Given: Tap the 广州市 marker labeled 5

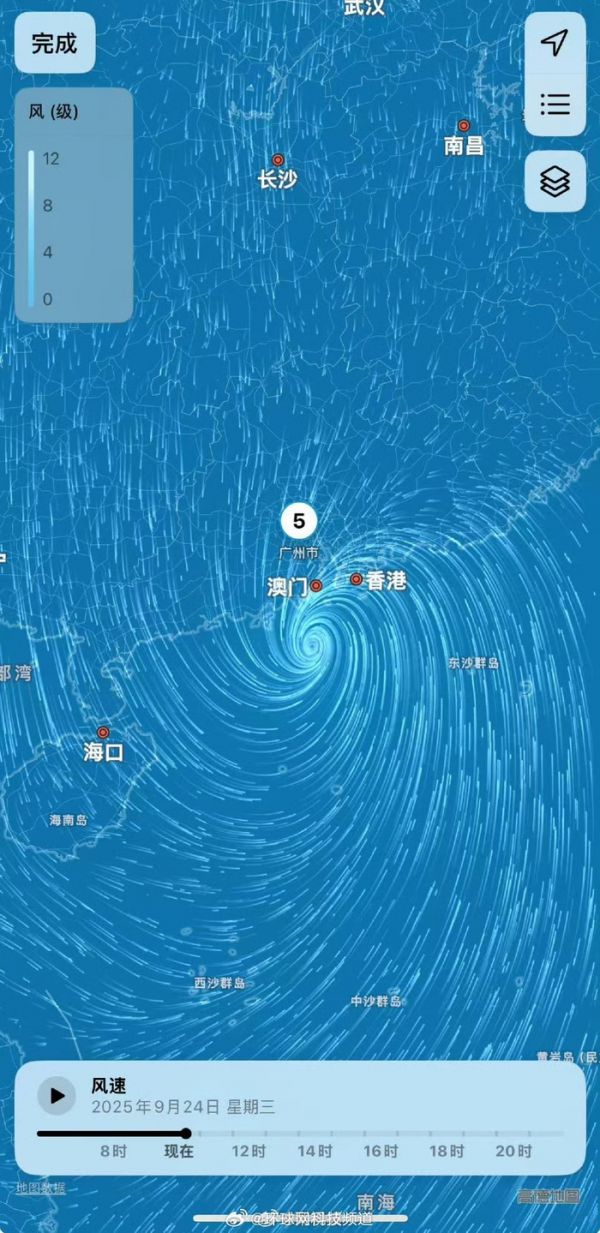Looking at the screenshot, I should coord(298,521).
